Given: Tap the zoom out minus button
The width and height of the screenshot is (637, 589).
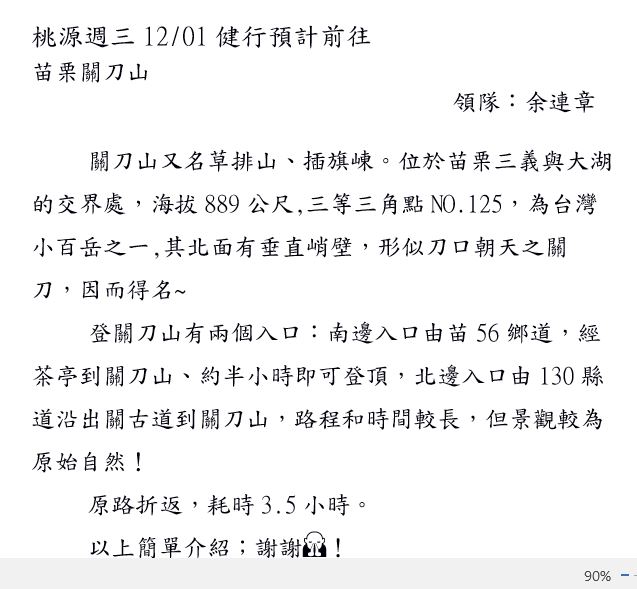Looking at the screenshot, I should pyautogui.click(x=625, y=576).
